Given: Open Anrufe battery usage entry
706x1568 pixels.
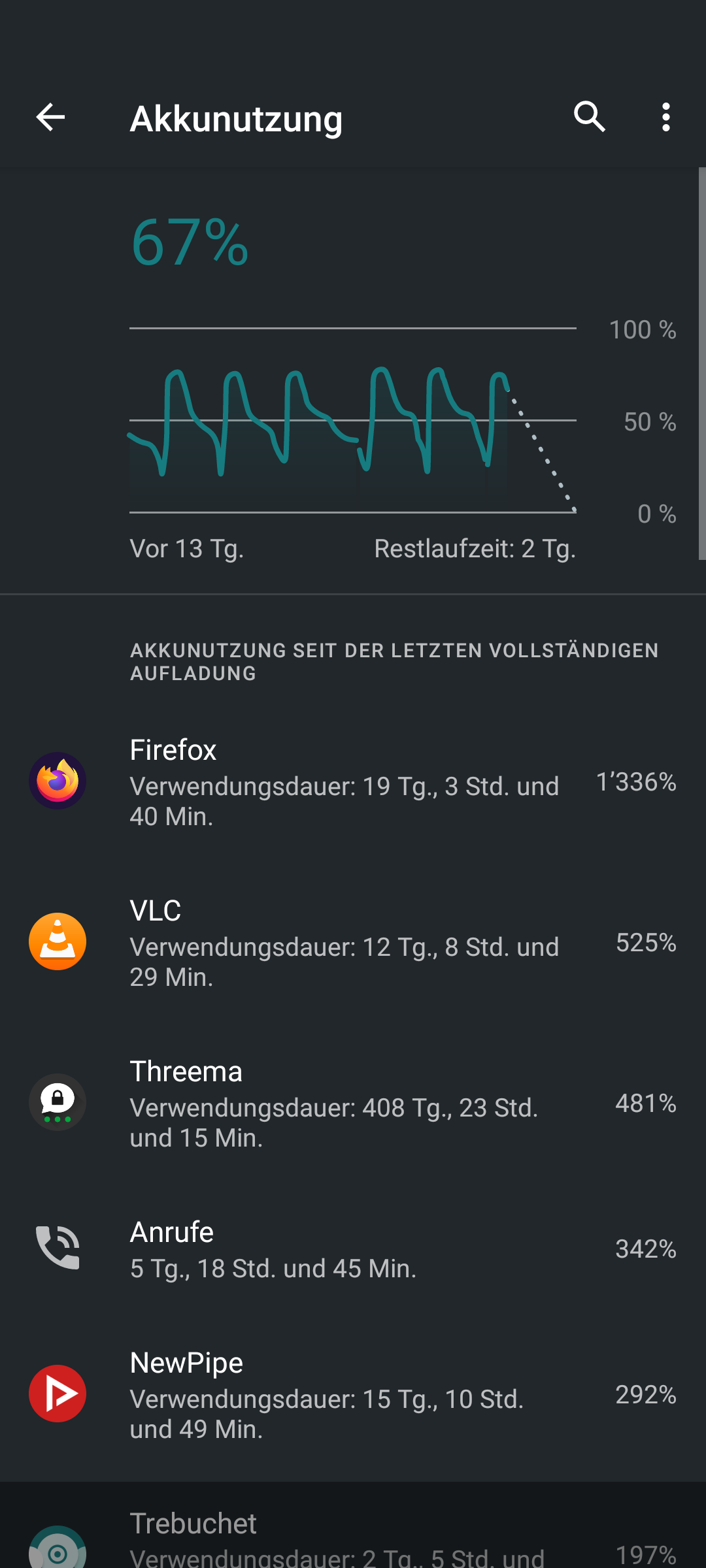Looking at the screenshot, I should point(353,1249).
